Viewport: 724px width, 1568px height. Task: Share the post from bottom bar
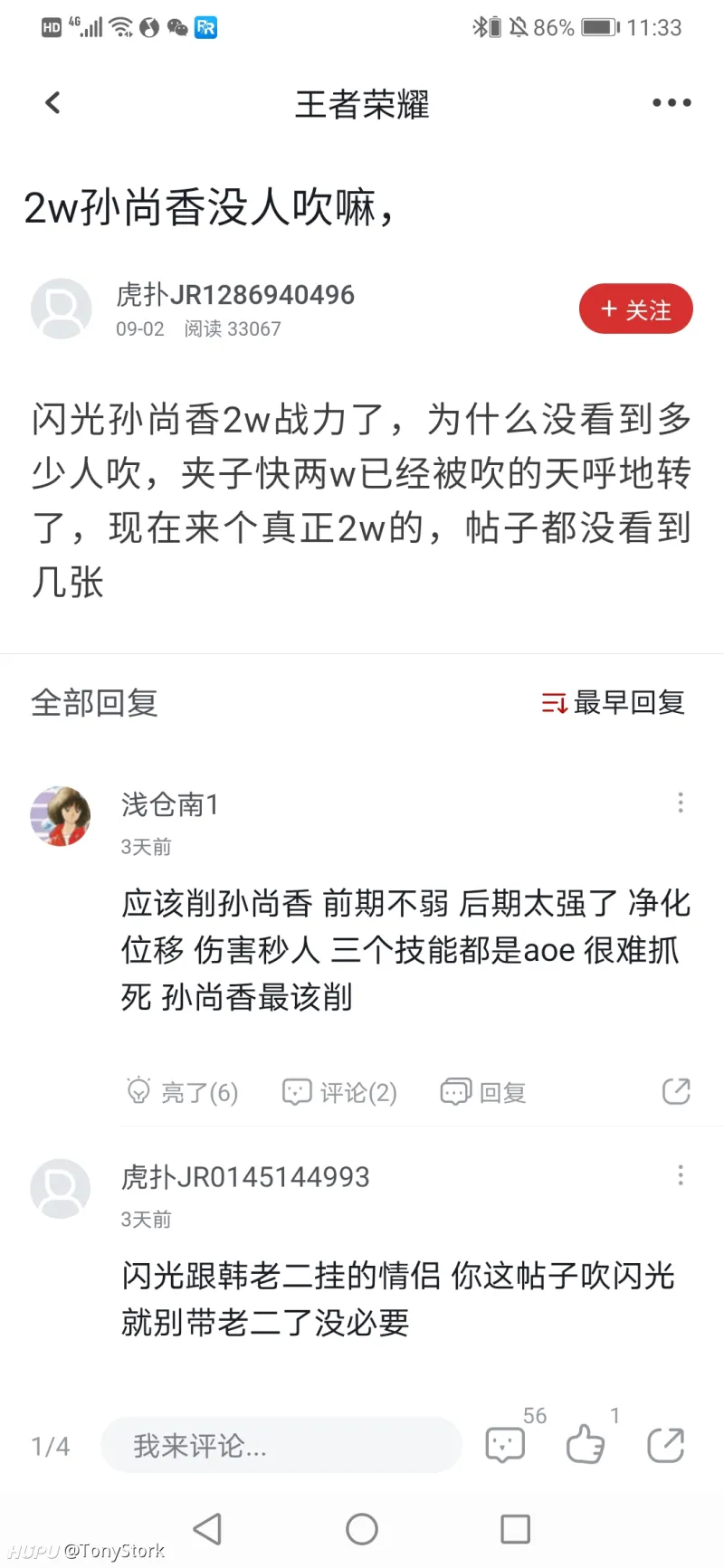(x=665, y=1444)
